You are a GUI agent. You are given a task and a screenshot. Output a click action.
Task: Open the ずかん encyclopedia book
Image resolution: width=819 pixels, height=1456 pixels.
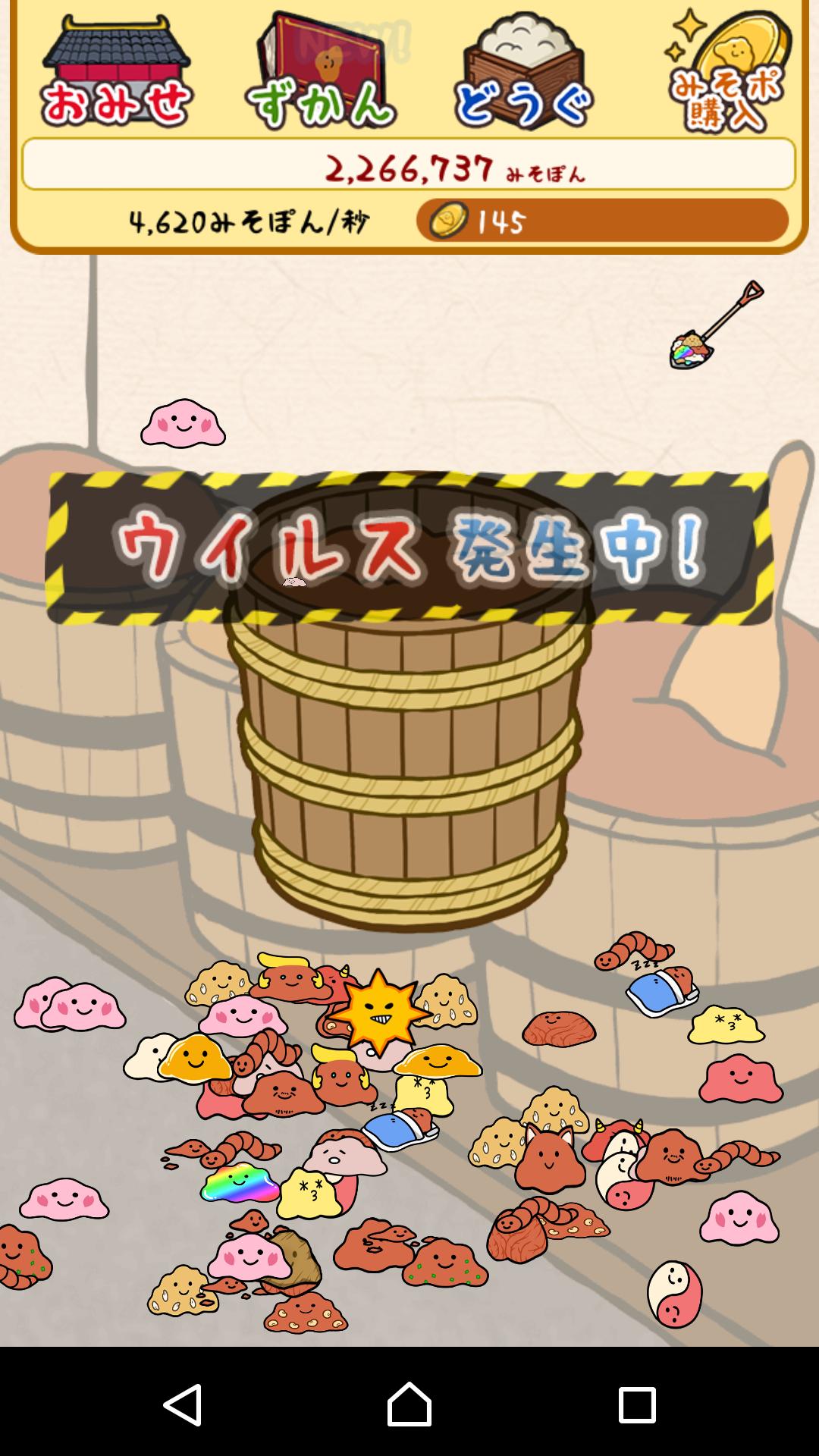[320, 72]
